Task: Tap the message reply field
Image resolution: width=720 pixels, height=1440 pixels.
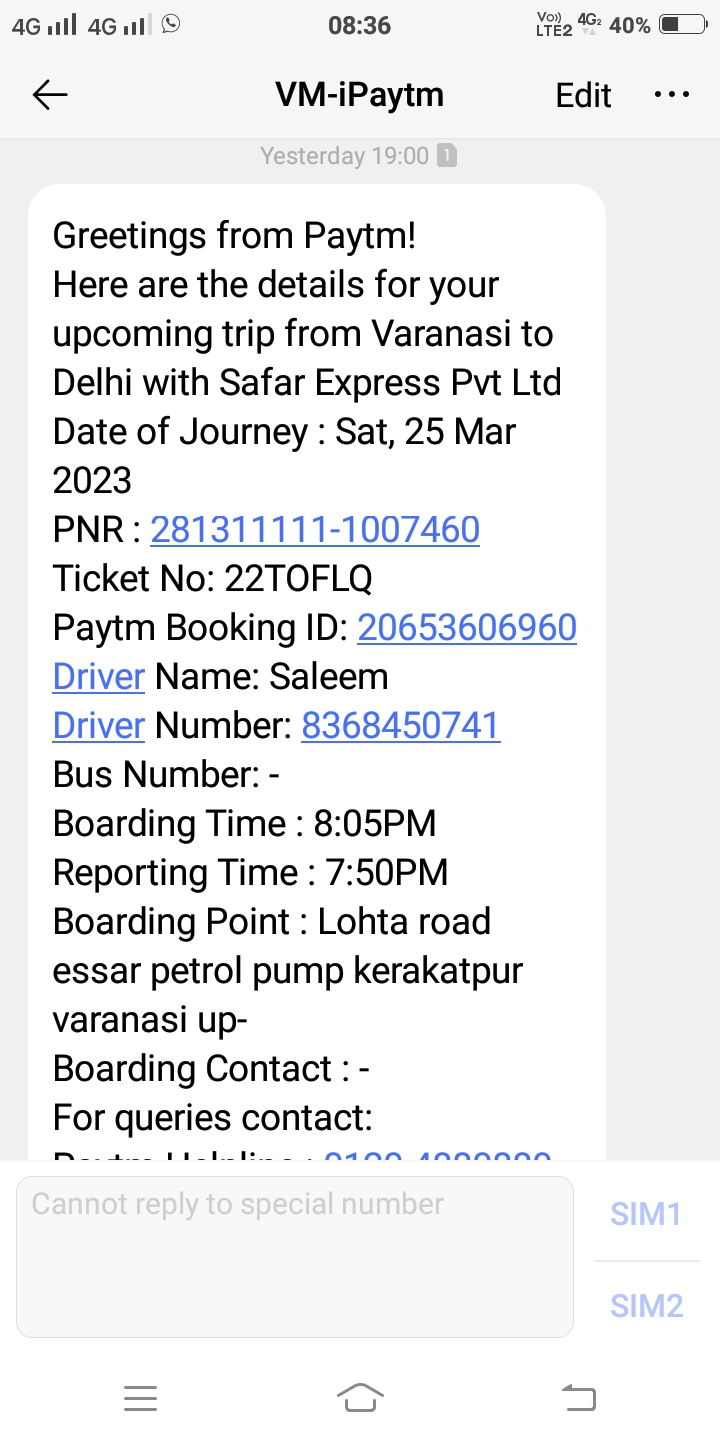Action: click(295, 1256)
